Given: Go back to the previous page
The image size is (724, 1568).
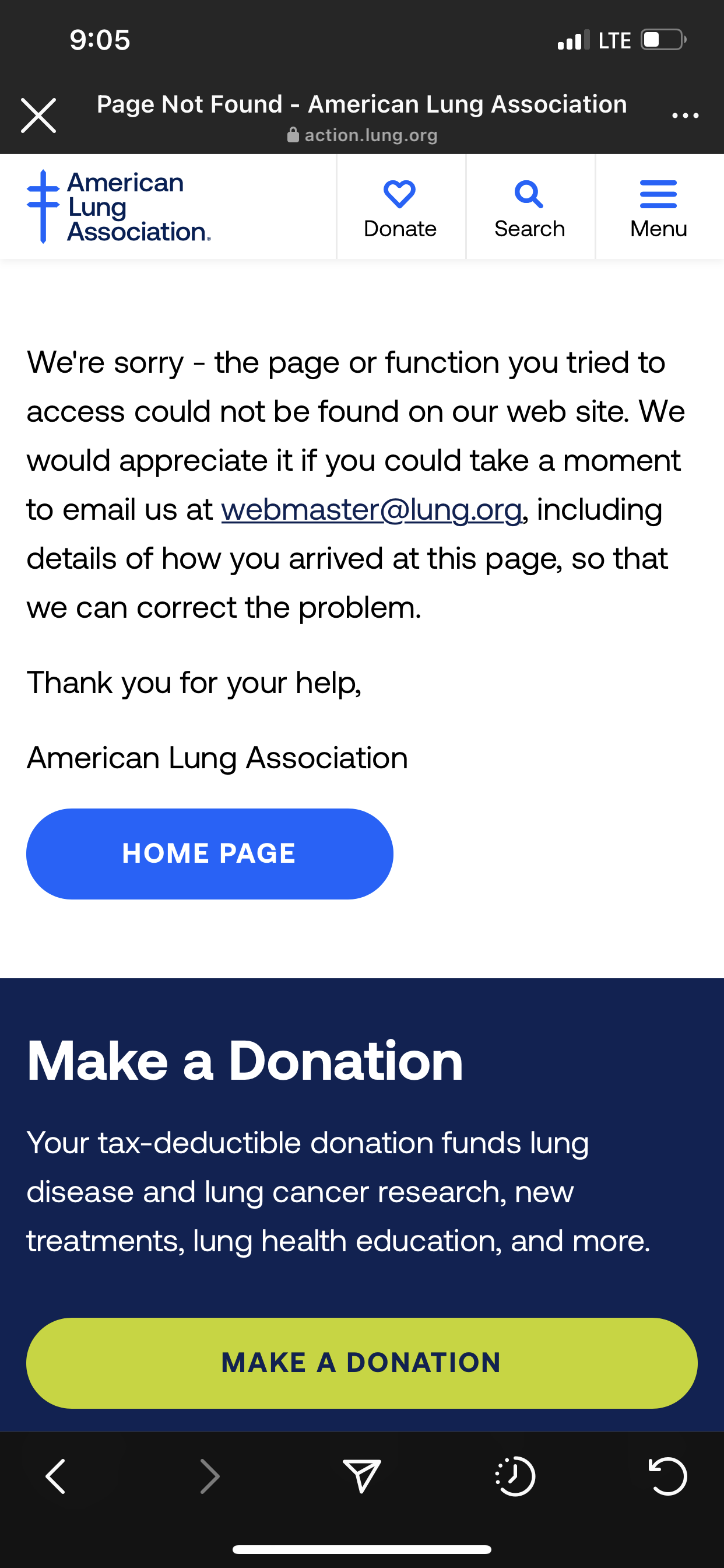Looking at the screenshot, I should pos(55,1476).
